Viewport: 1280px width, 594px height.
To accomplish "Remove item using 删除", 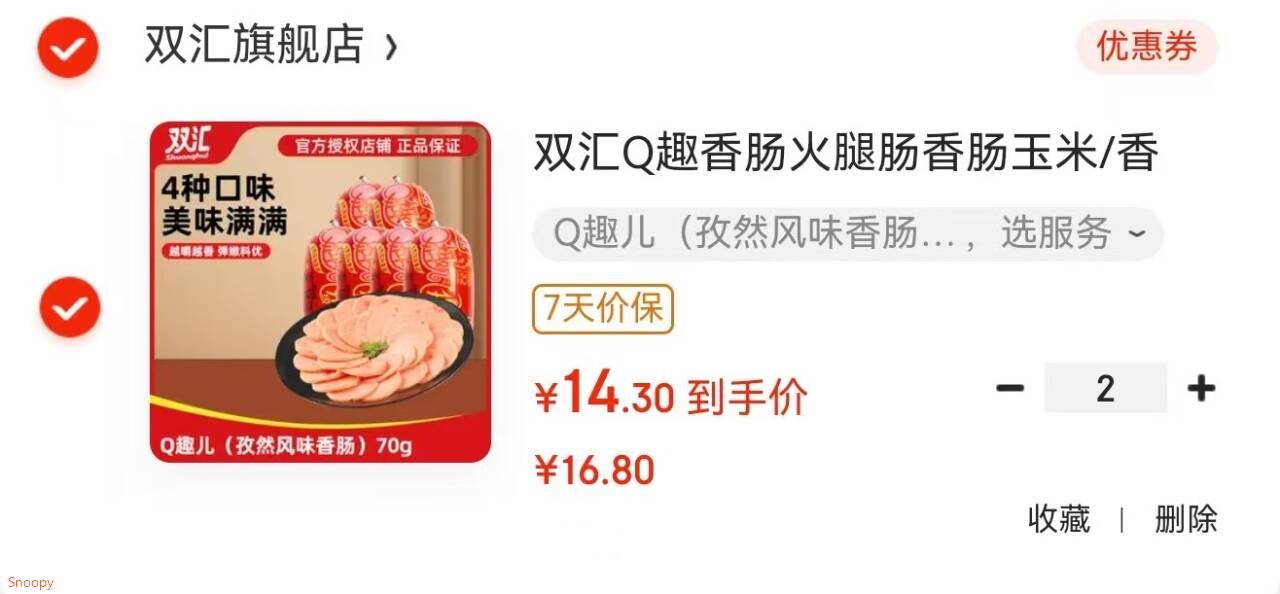I will click(x=1186, y=519).
